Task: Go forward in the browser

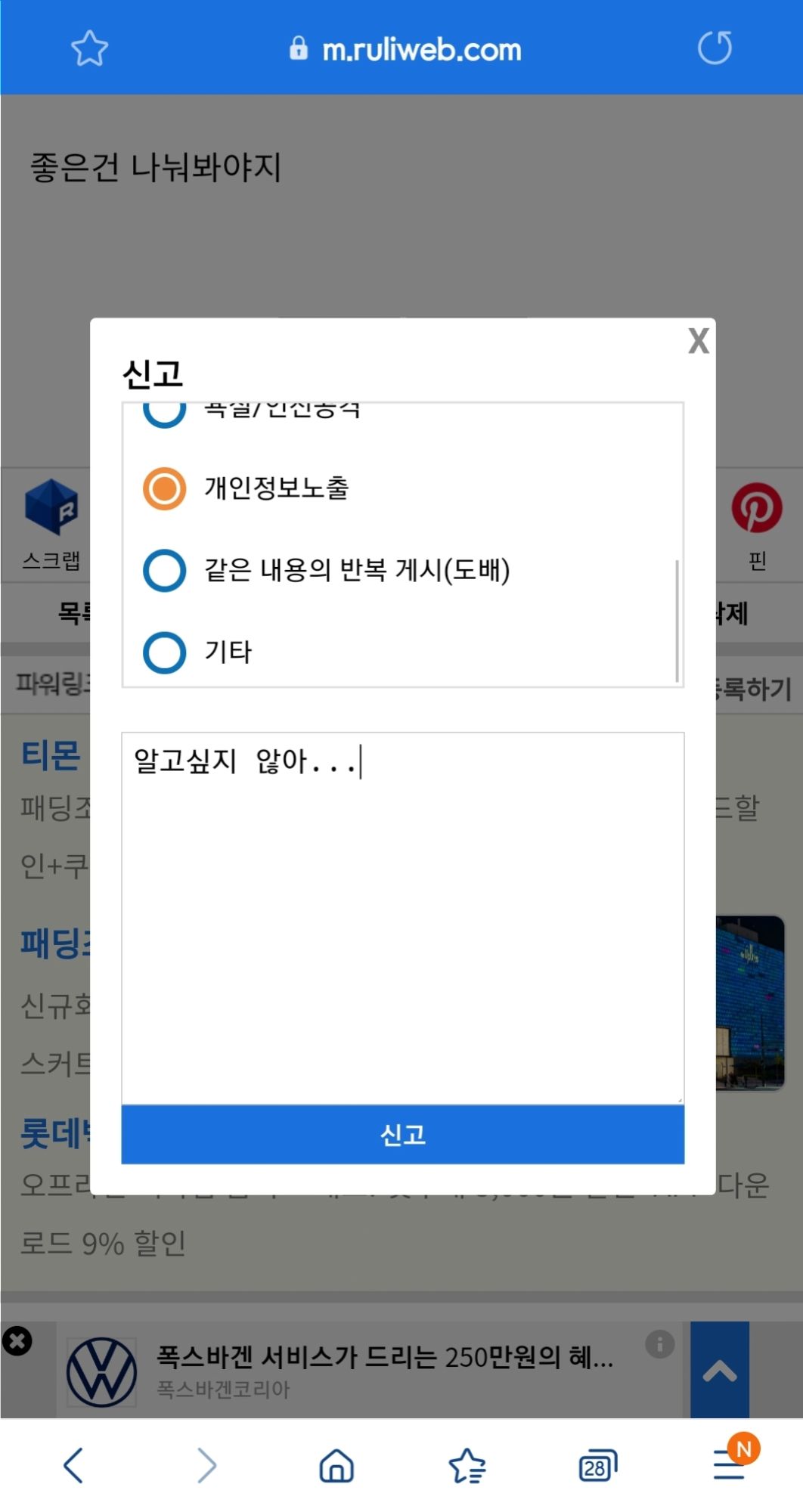Action: 206,1466
